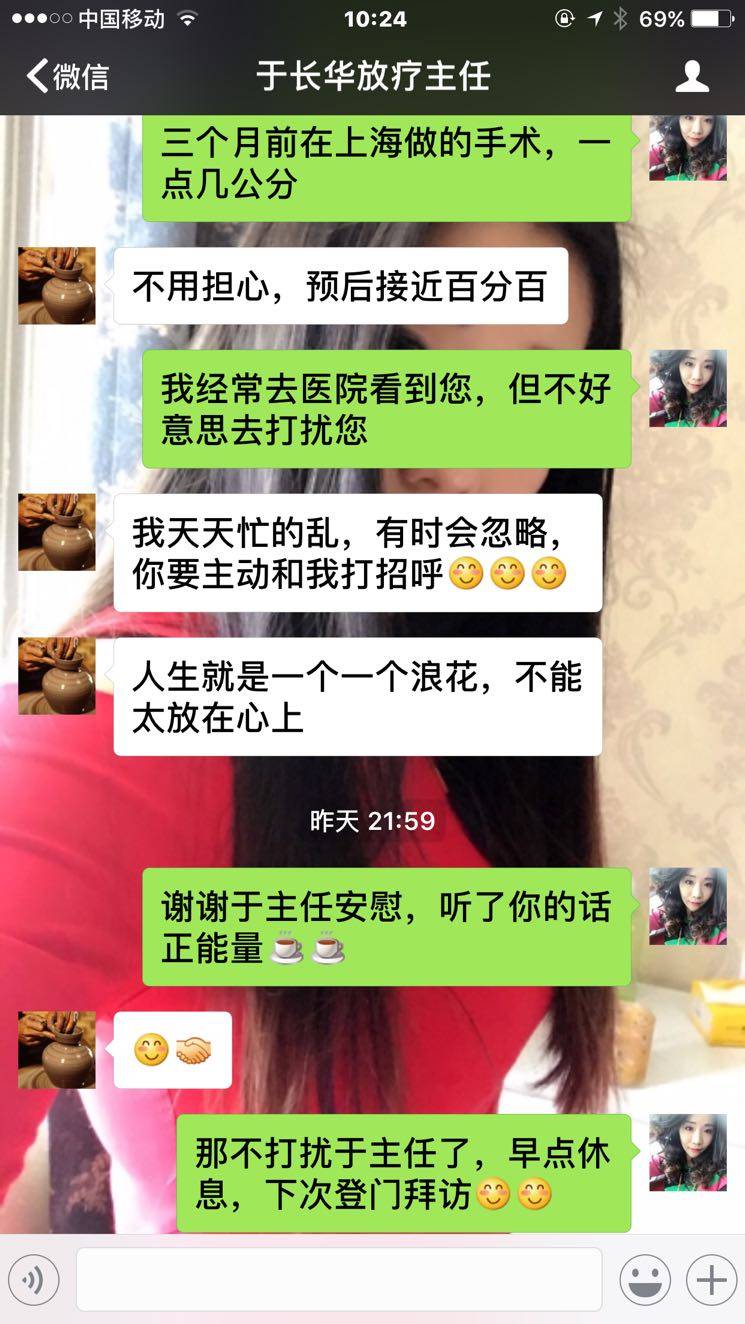Open the plus attachments menu
This screenshot has height=1324, width=745.
[x=711, y=1280]
